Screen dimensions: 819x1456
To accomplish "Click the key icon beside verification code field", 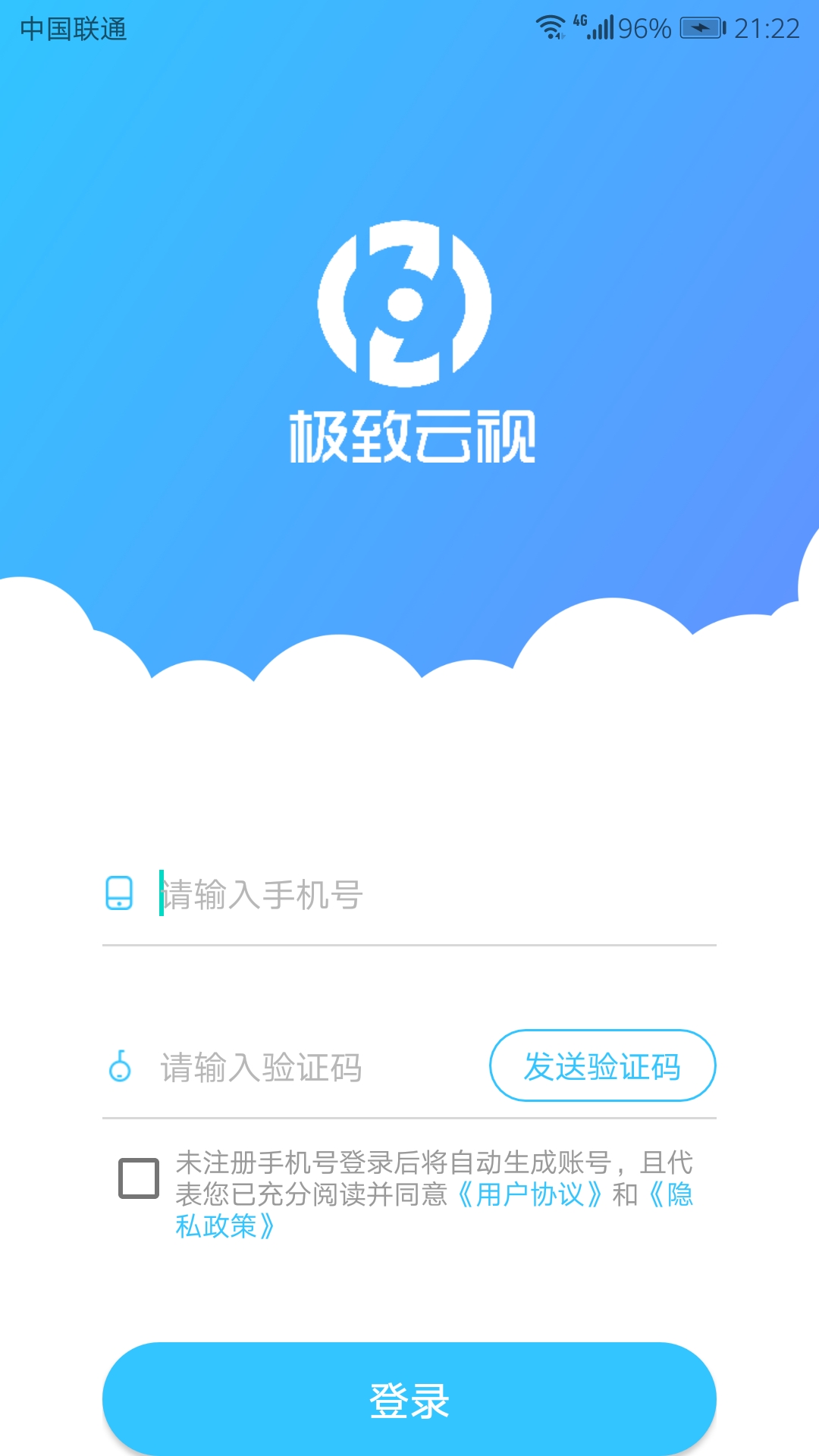I will click(x=120, y=1067).
